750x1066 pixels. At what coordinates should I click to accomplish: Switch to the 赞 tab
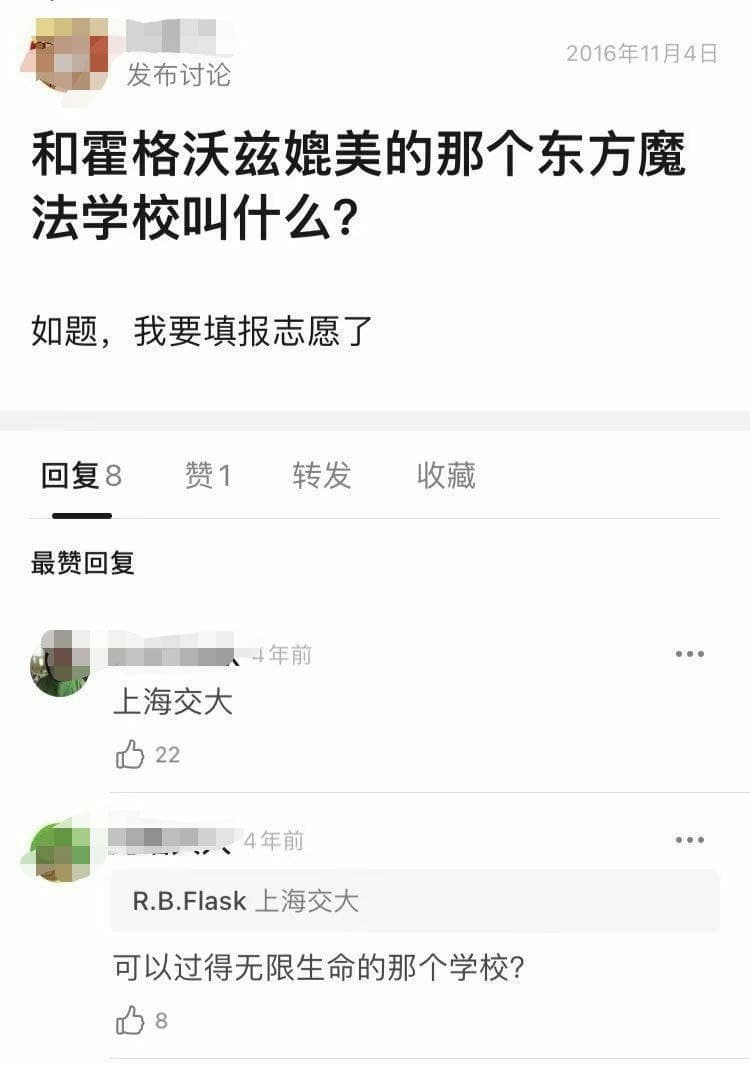tap(207, 476)
